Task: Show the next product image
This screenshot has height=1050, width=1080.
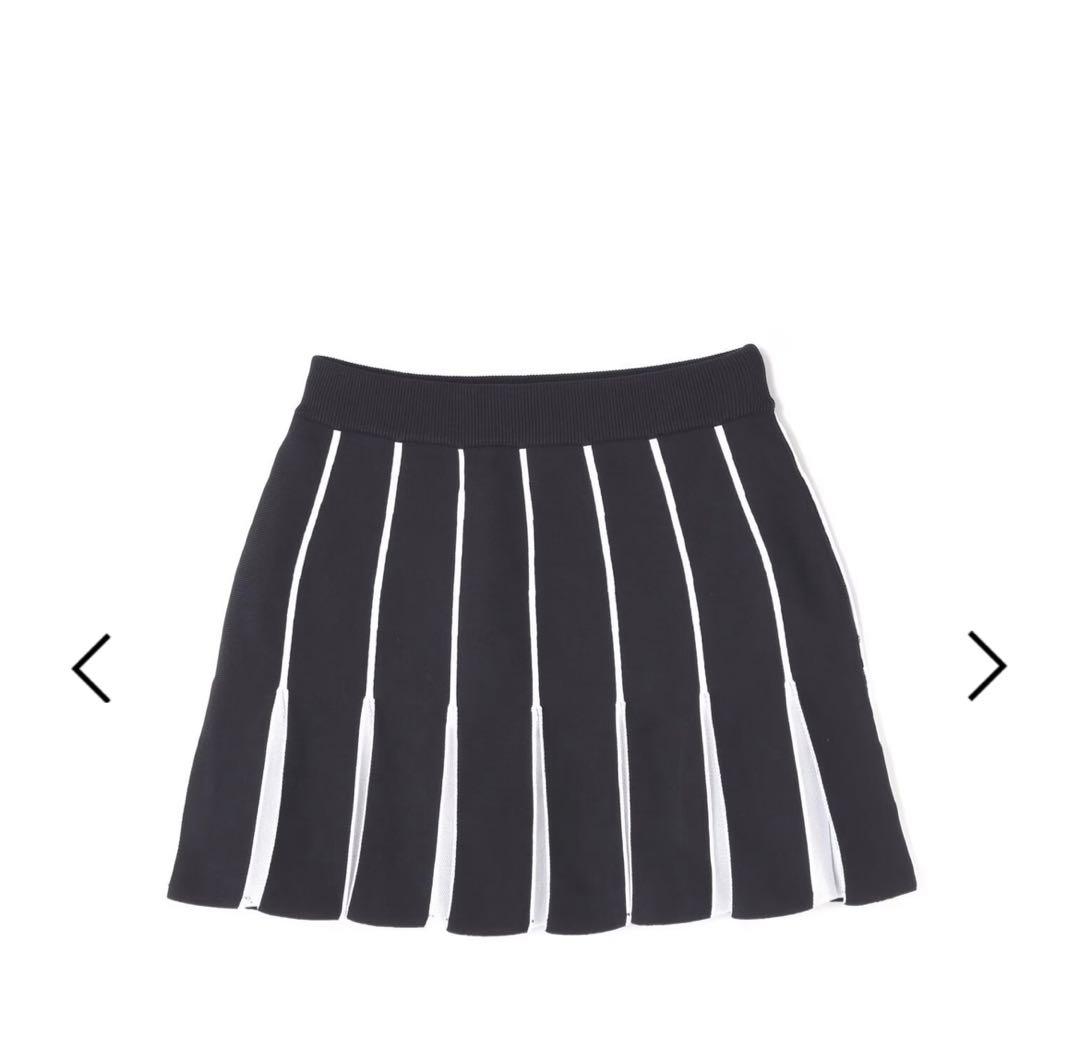Action: point(986,665)
